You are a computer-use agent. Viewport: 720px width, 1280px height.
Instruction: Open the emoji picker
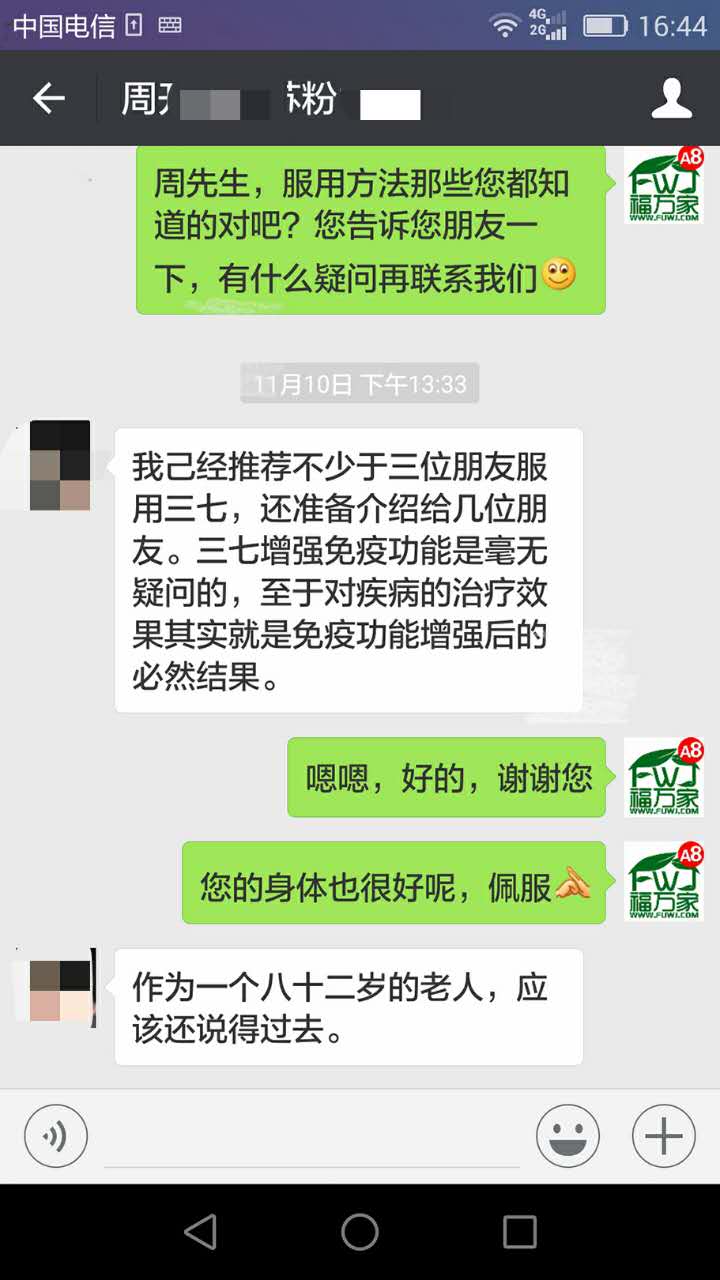(567, 1136)
